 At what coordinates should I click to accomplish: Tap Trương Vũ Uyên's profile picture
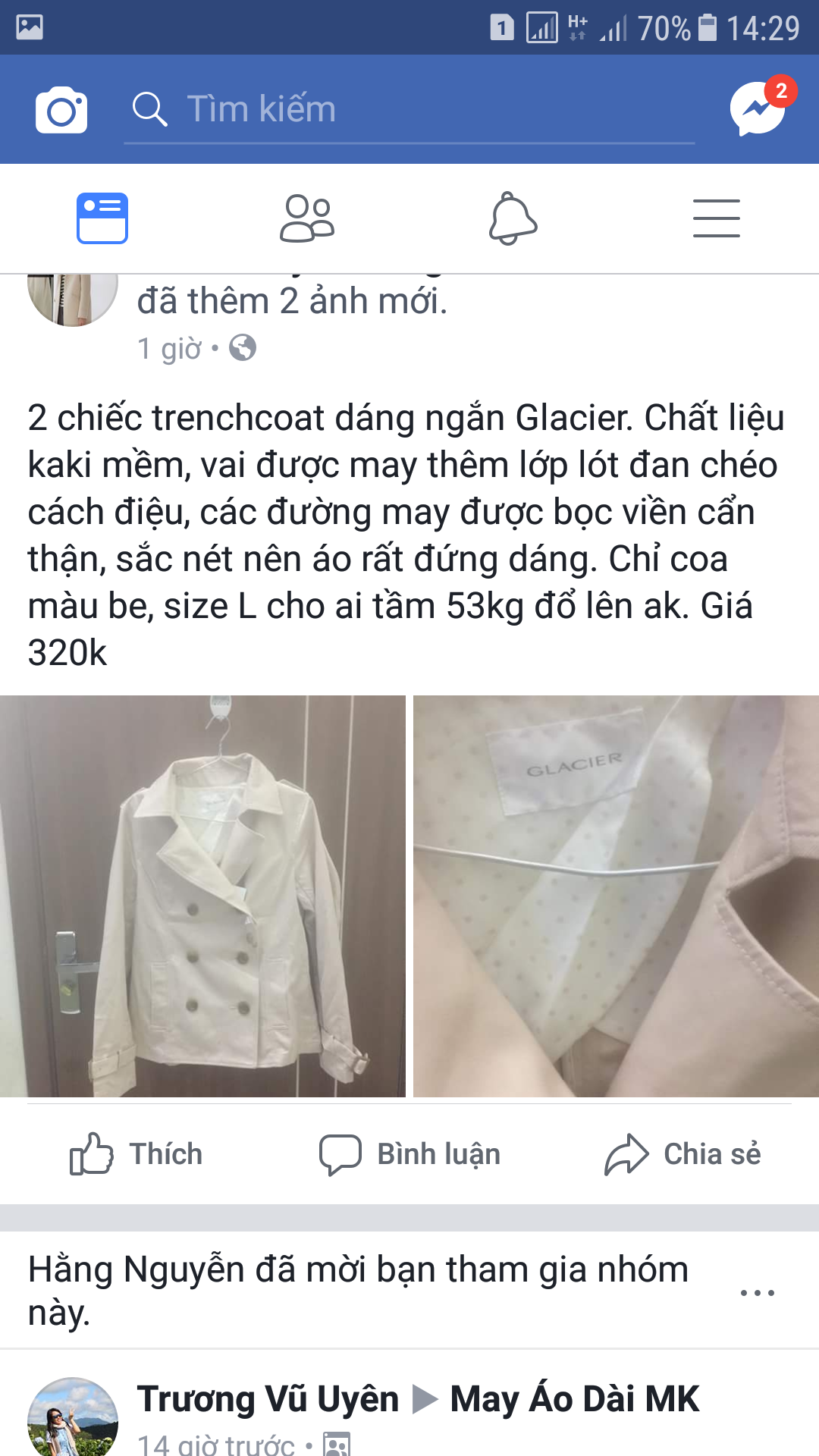[73, 1417]
